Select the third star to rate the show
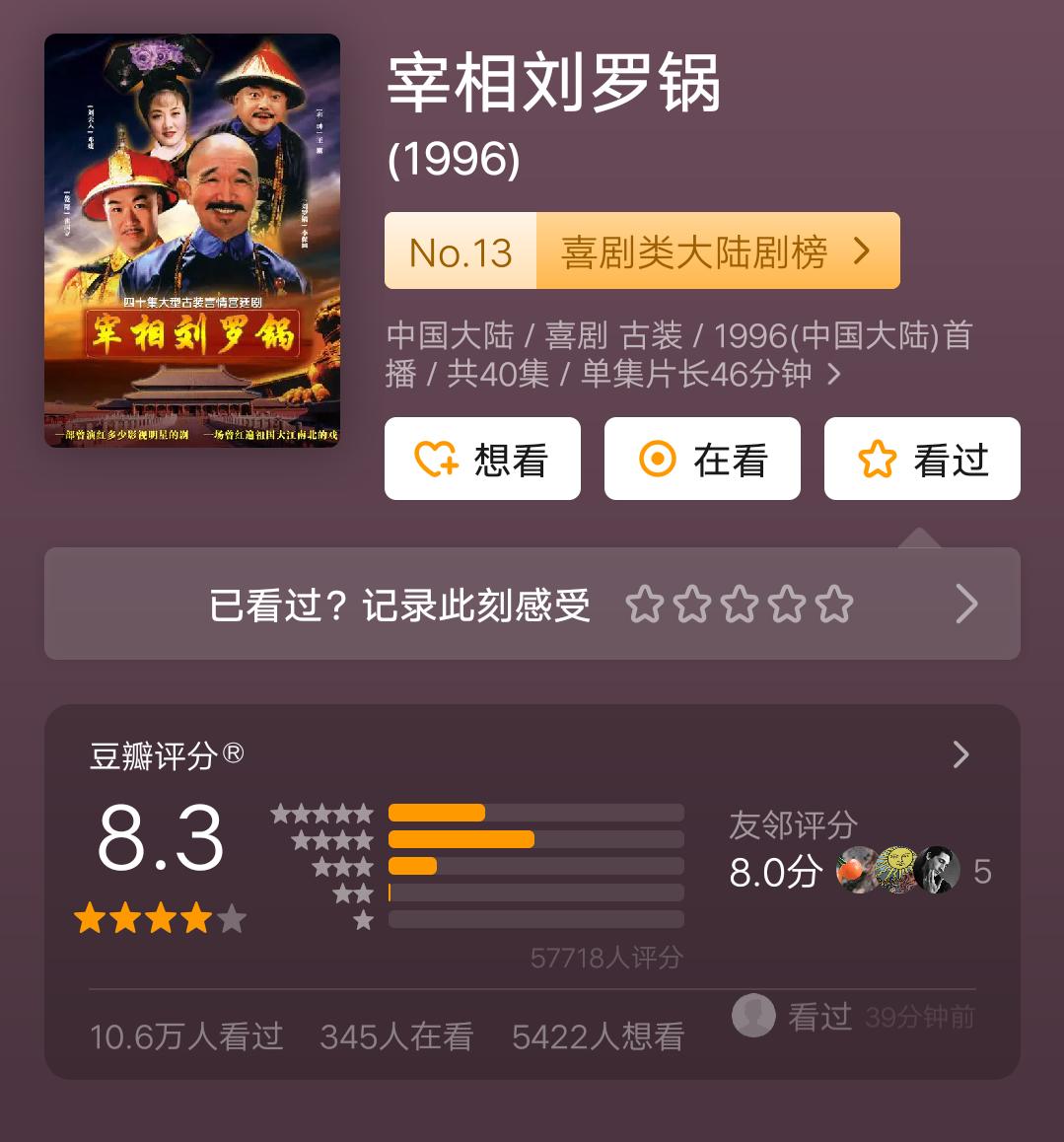This screenshot has width=1064, height=1142. [x=741, y=604]
